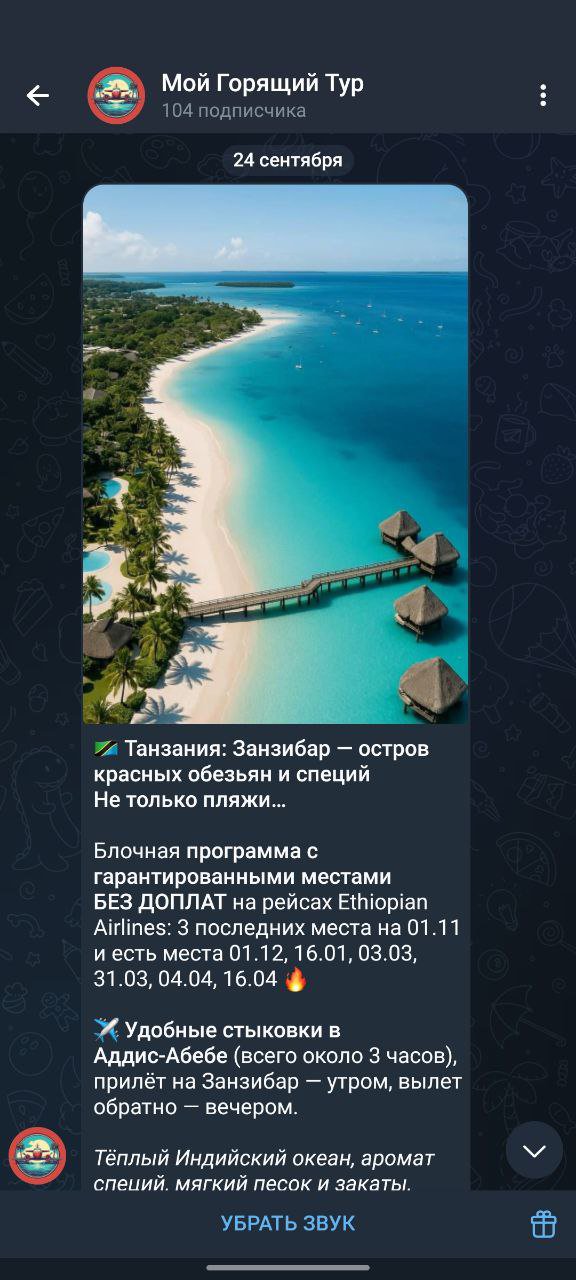Jump to latest messages with down arrow
Viewport: 576px width, 1280px height.
[x=534, y=1150]
